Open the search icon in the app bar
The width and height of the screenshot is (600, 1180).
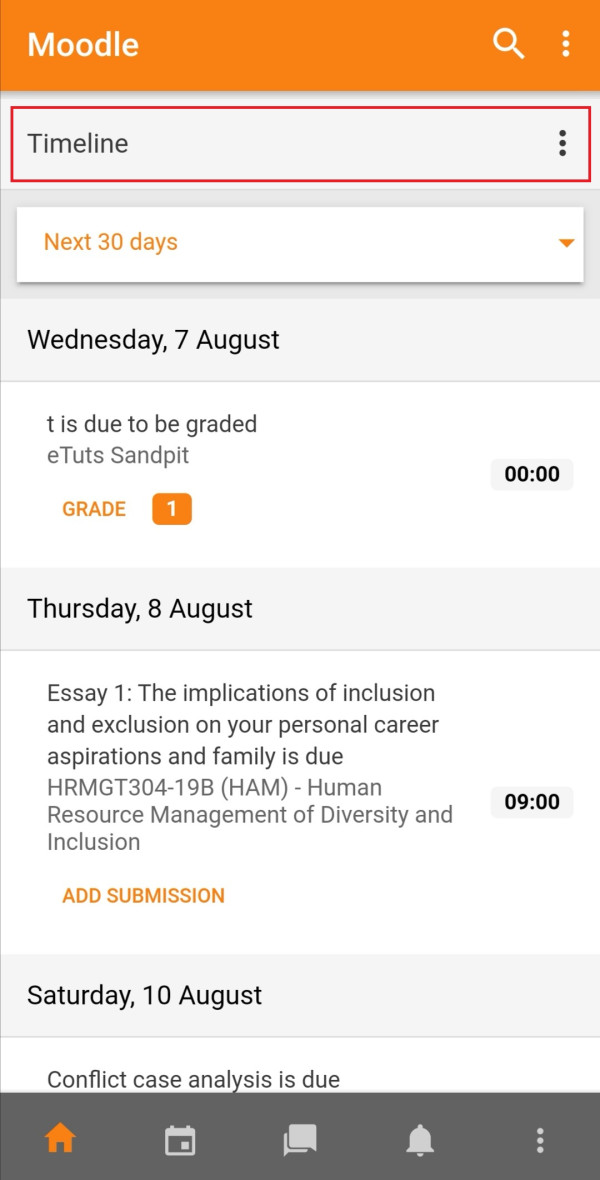click(x=509, y=44)
